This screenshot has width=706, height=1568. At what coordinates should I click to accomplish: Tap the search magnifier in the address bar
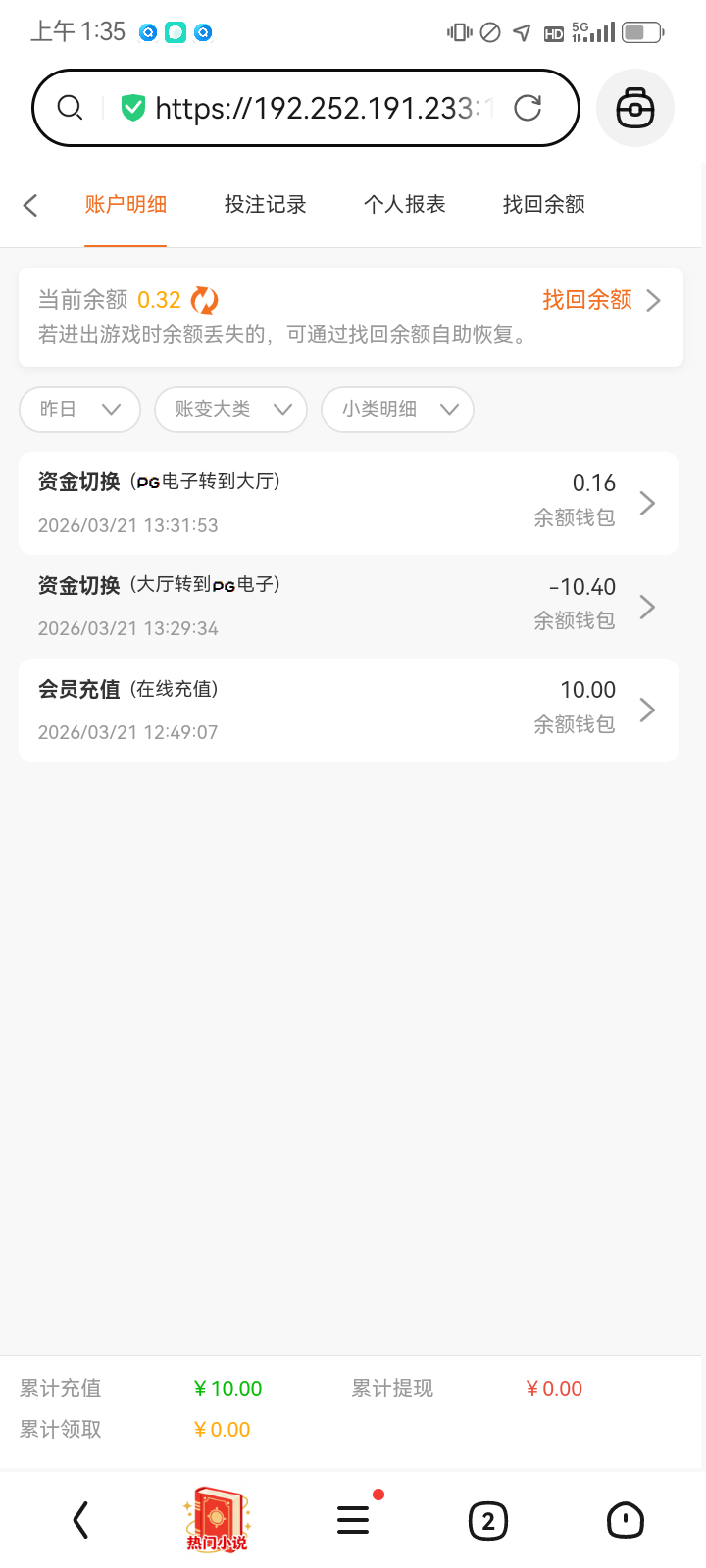(x=70, y=108)
